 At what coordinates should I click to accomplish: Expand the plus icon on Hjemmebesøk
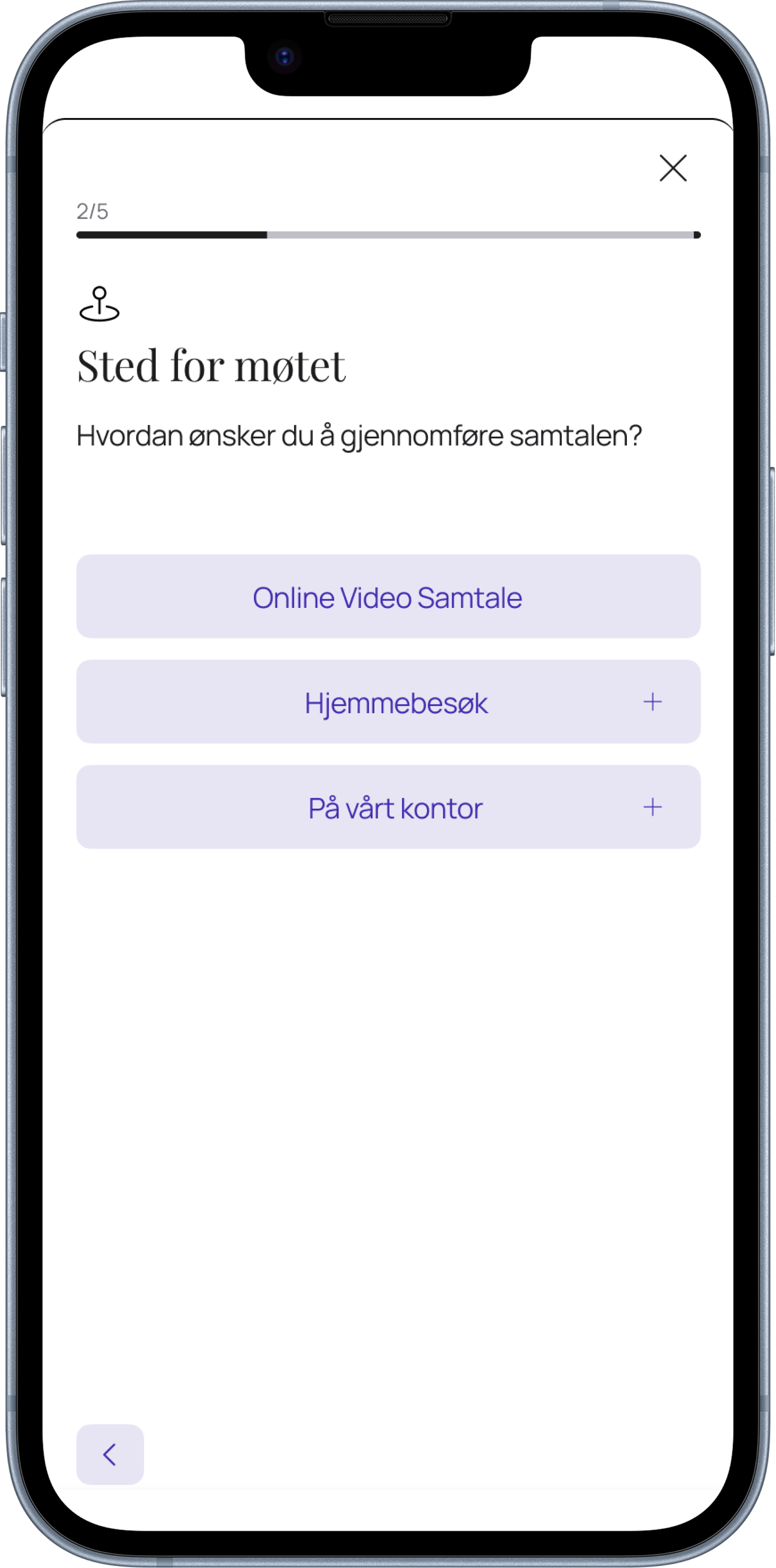652,702
